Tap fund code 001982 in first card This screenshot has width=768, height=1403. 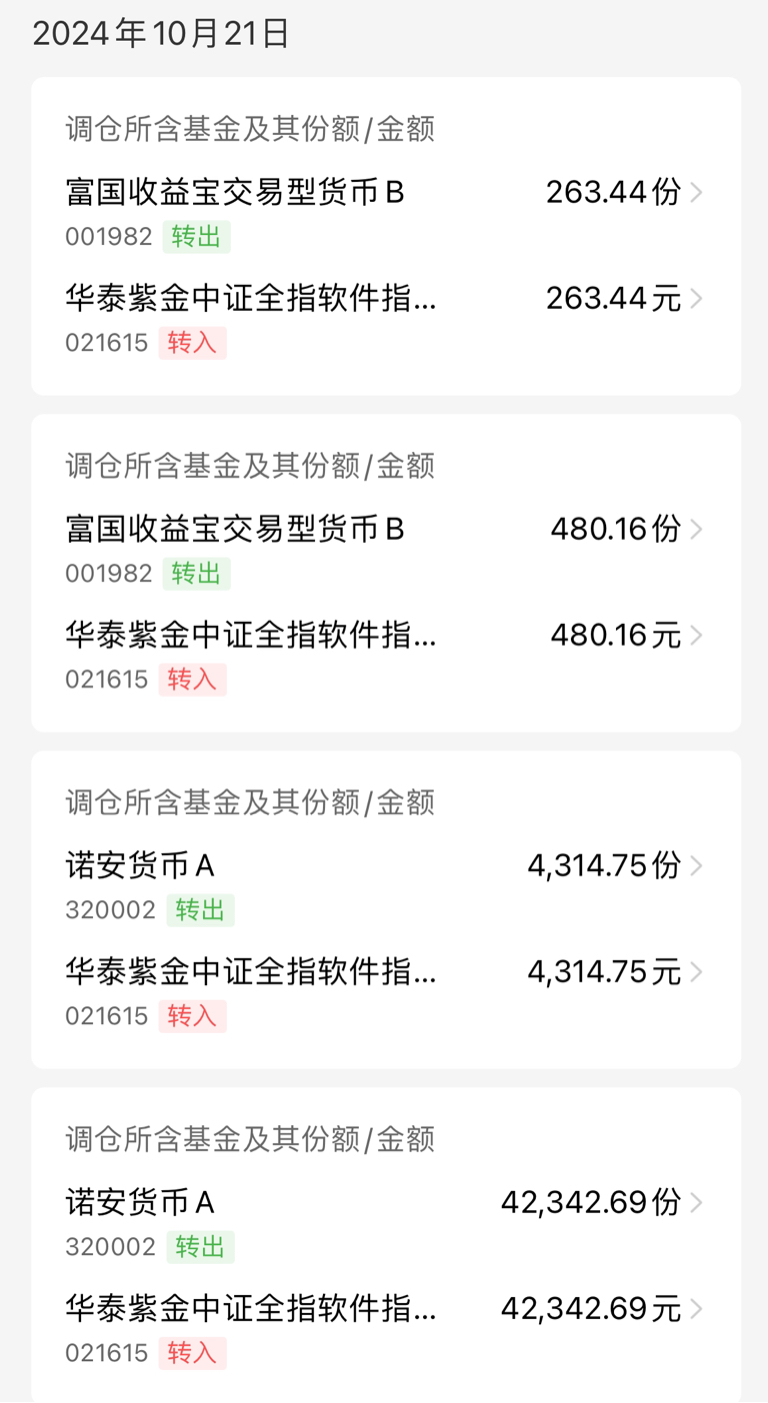(x=107, y=237)
